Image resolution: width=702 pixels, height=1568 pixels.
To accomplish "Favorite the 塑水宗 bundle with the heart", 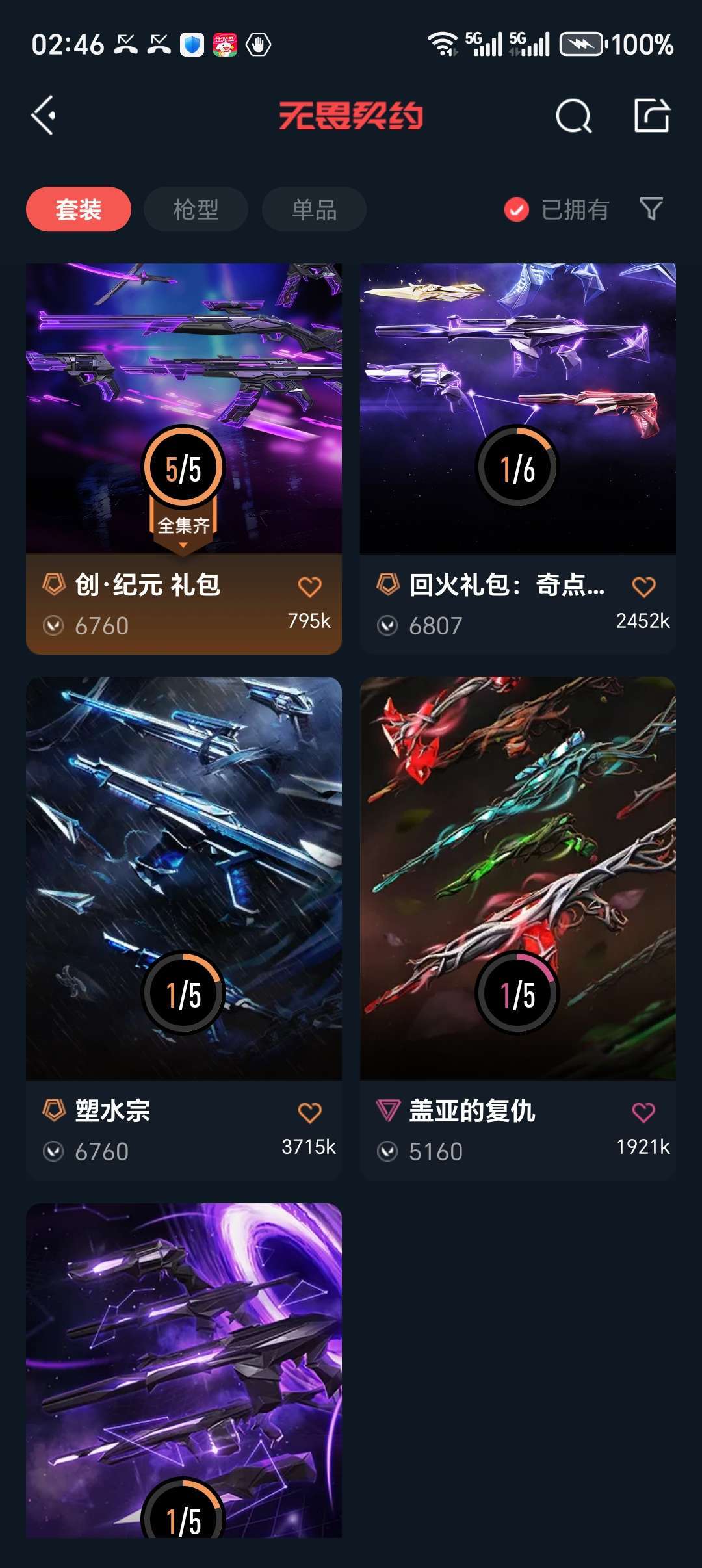I will (x=310, y=1112).
